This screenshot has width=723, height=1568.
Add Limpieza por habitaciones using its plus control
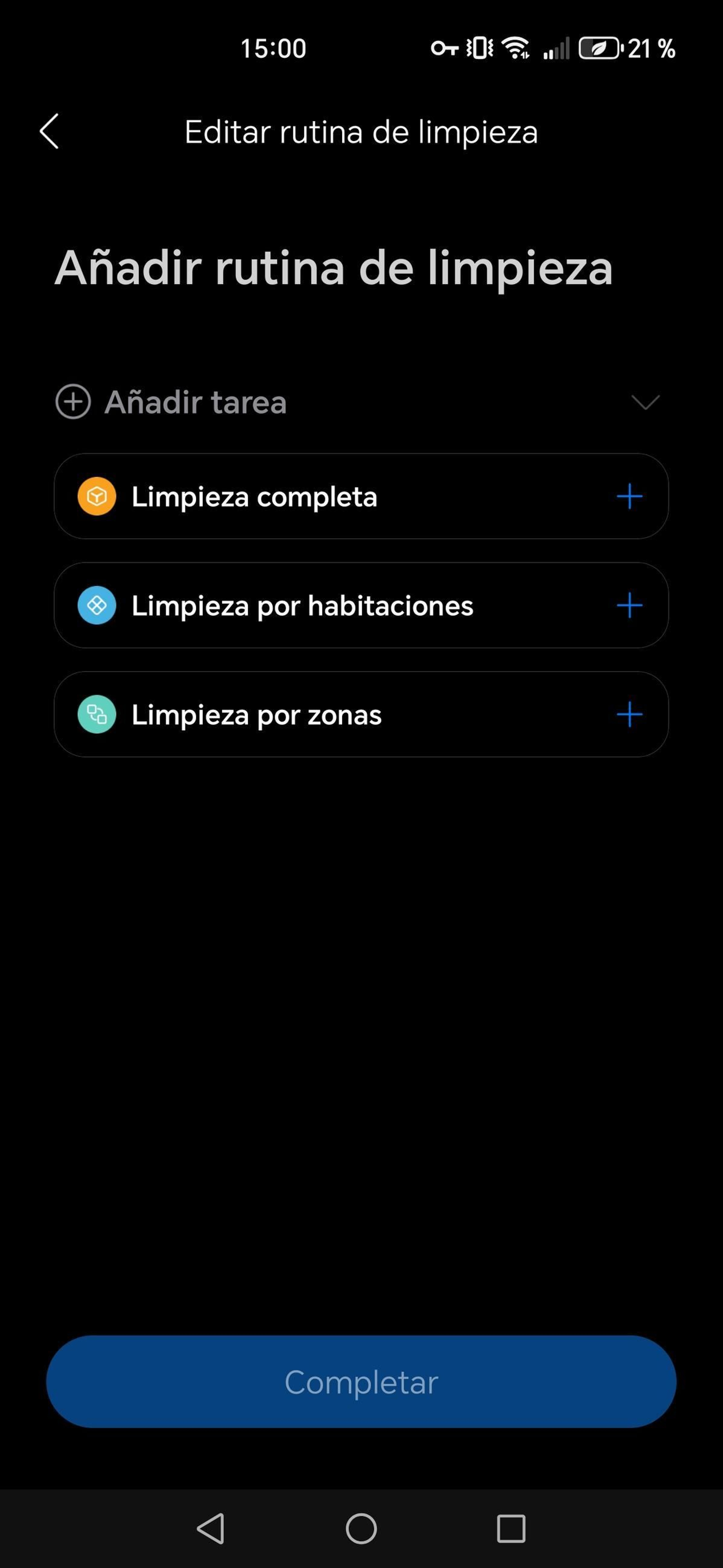(x=630, y=605)
